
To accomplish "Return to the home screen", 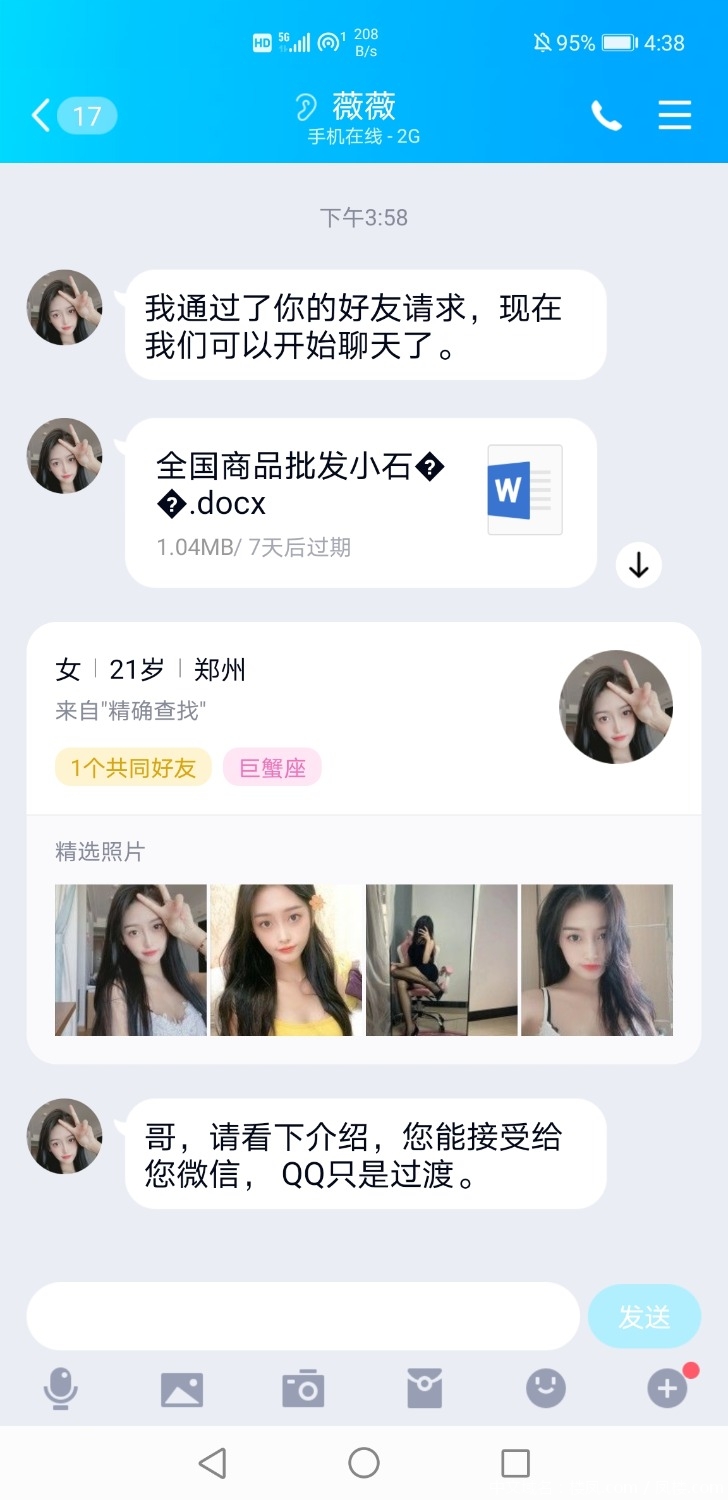I will (x=364, y=1463).
